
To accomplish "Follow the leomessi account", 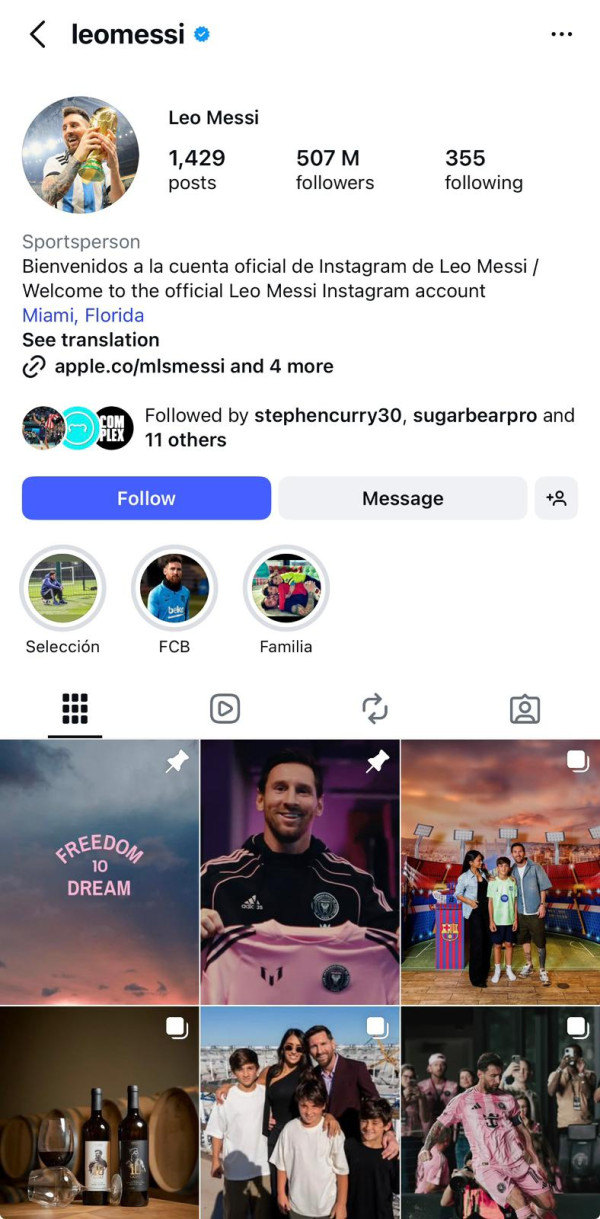I will (146, 498).
